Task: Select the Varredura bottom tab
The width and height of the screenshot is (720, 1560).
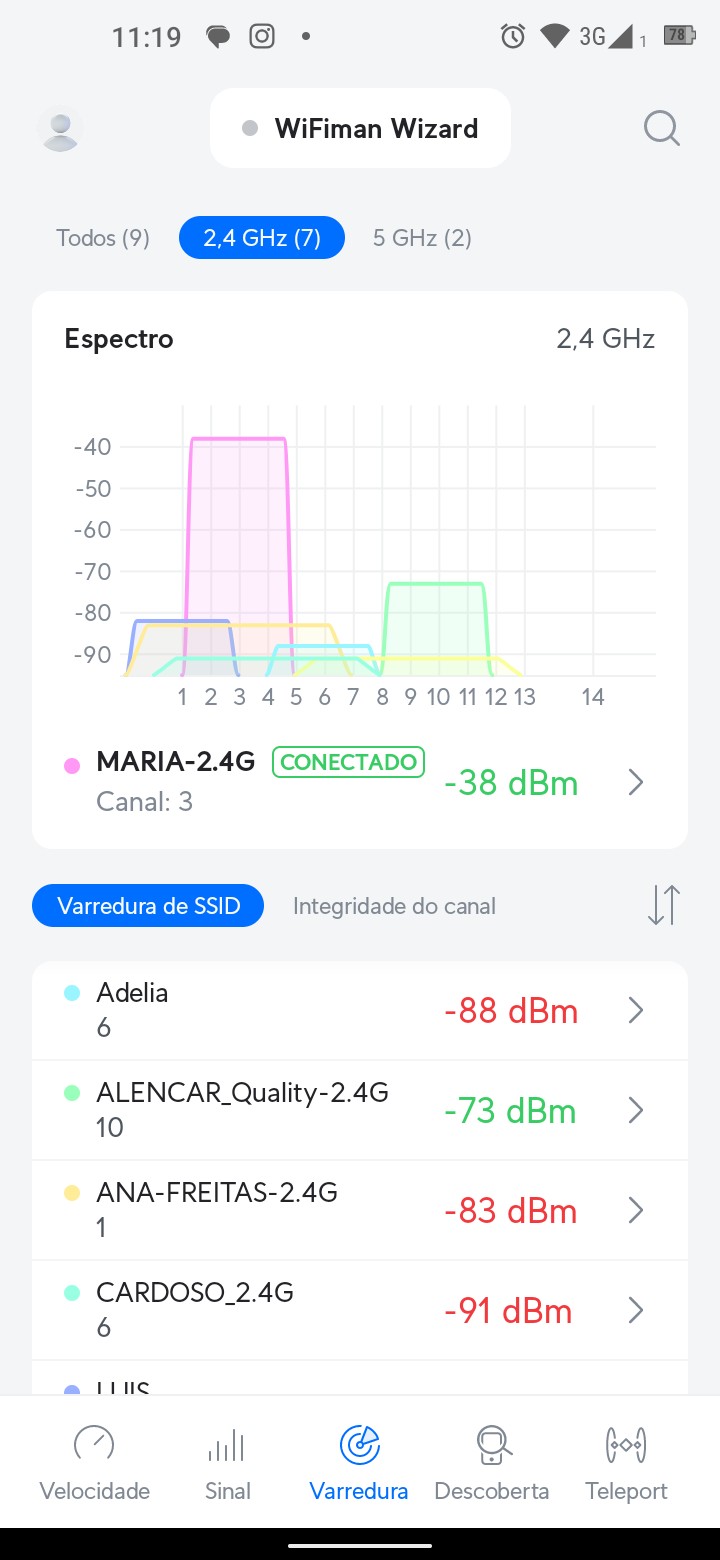Action: coord(359,1463)
